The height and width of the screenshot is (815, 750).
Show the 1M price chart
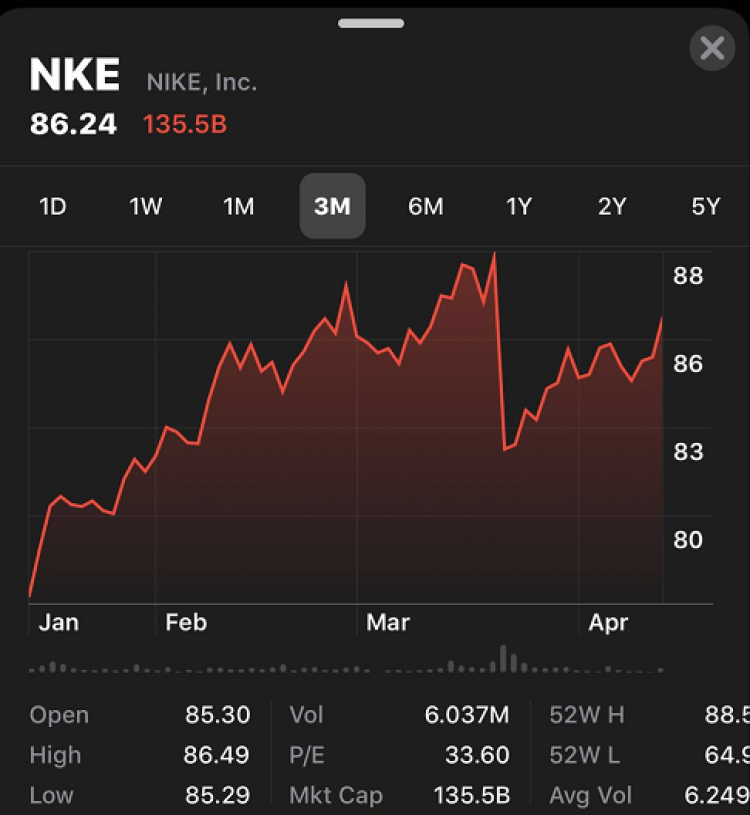[238, 207]
